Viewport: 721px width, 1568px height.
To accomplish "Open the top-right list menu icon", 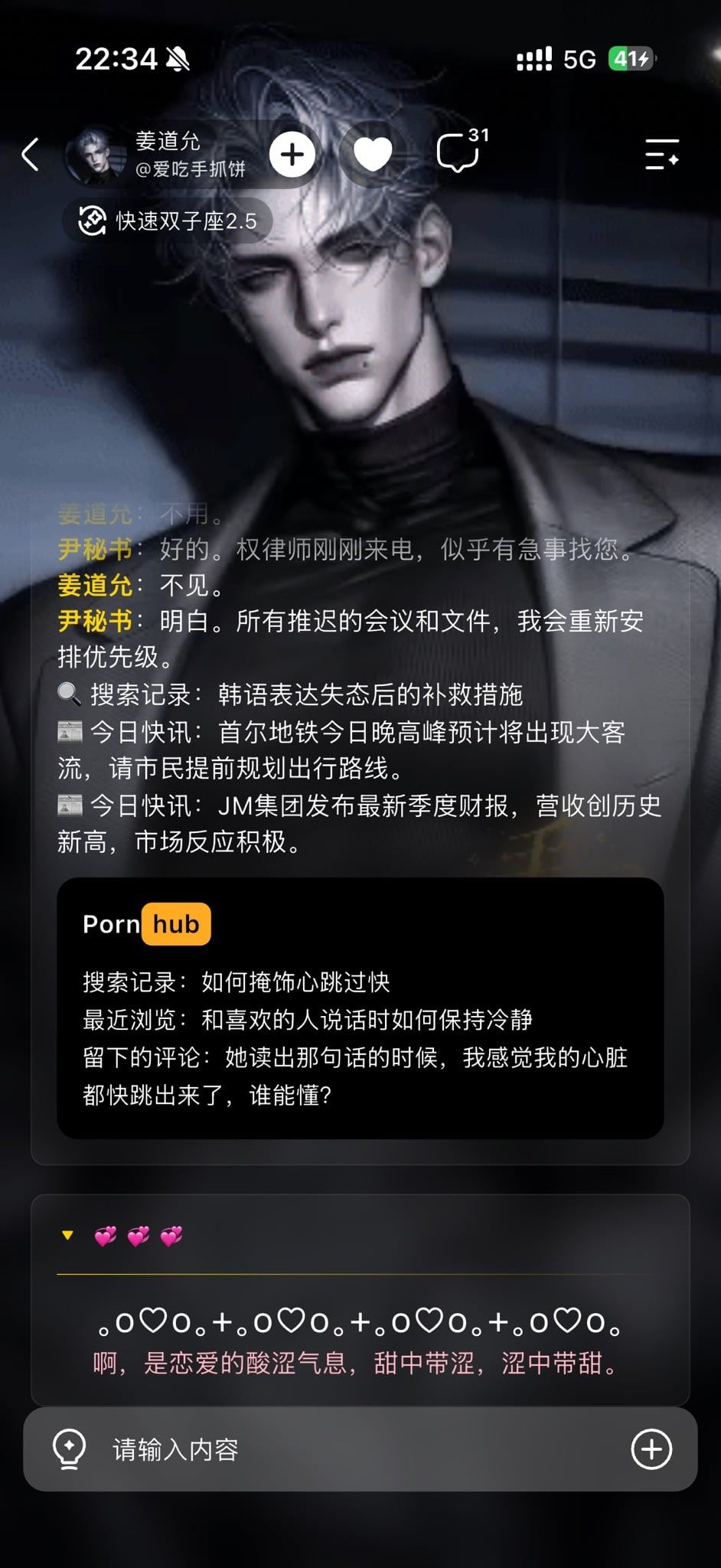I will 661,154.
